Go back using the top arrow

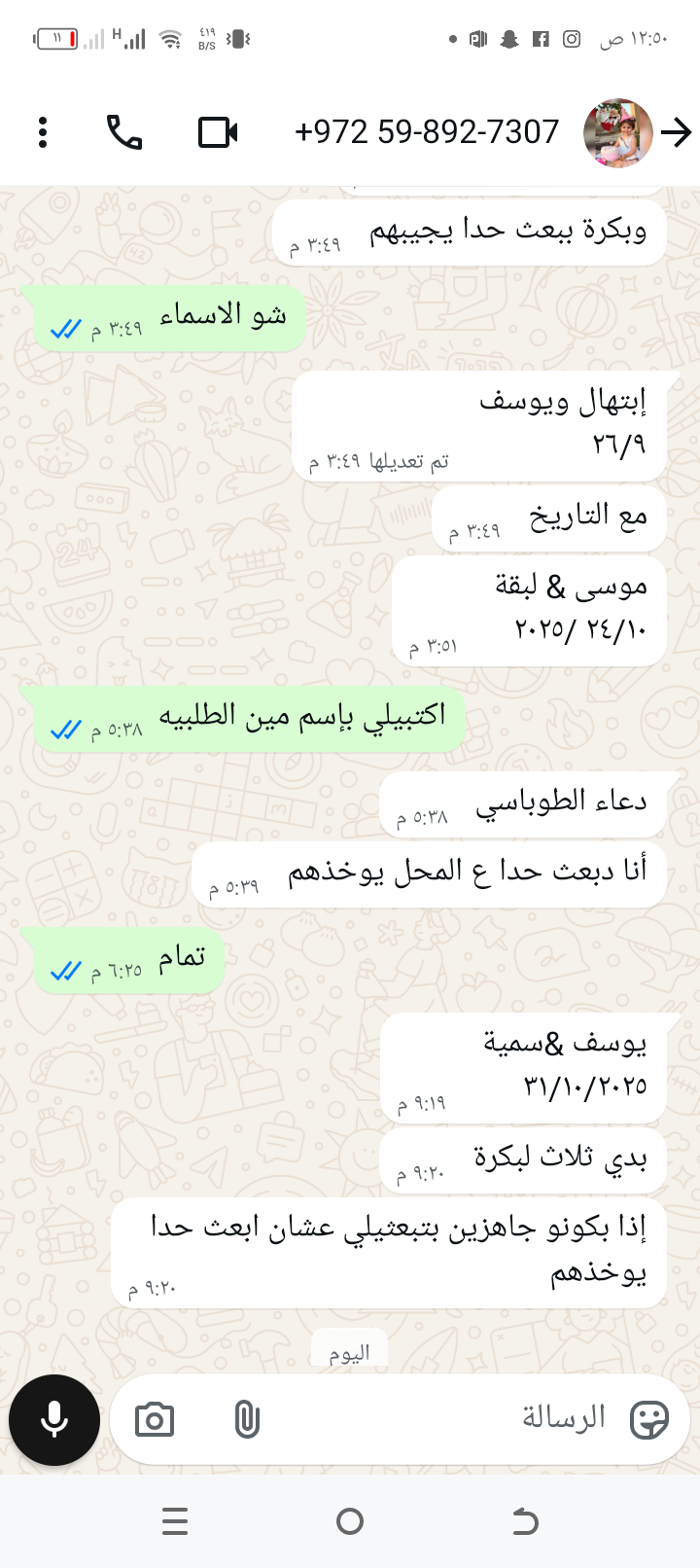(x=677, y=132)
